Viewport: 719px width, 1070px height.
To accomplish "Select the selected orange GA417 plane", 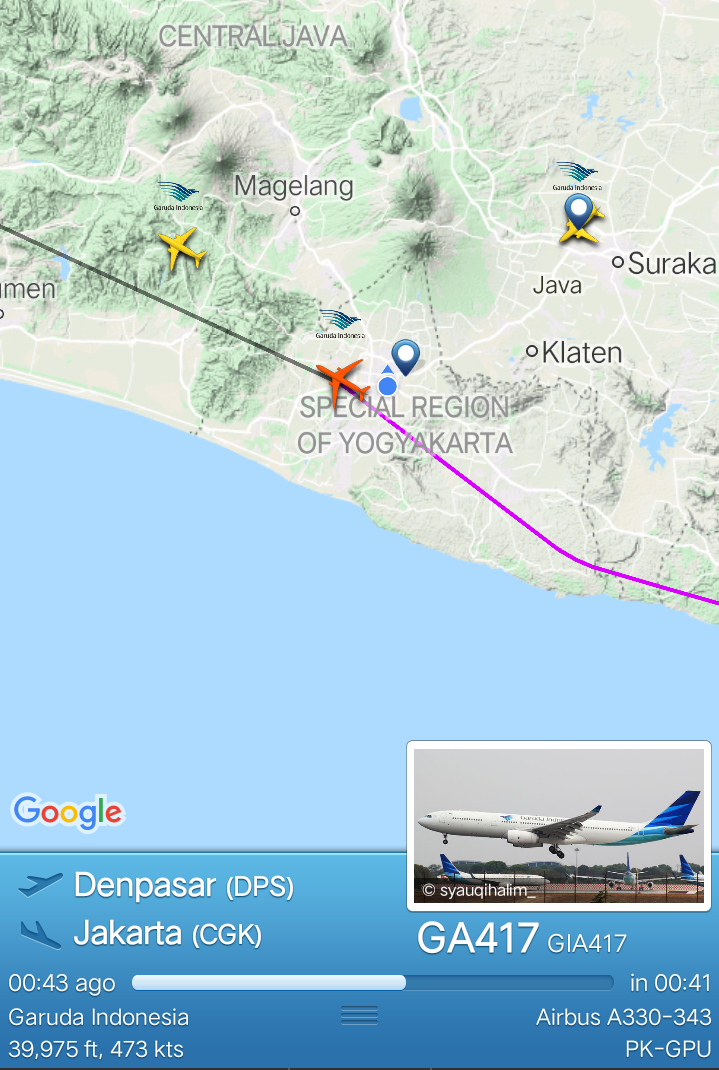I will (x=342, y=381).
